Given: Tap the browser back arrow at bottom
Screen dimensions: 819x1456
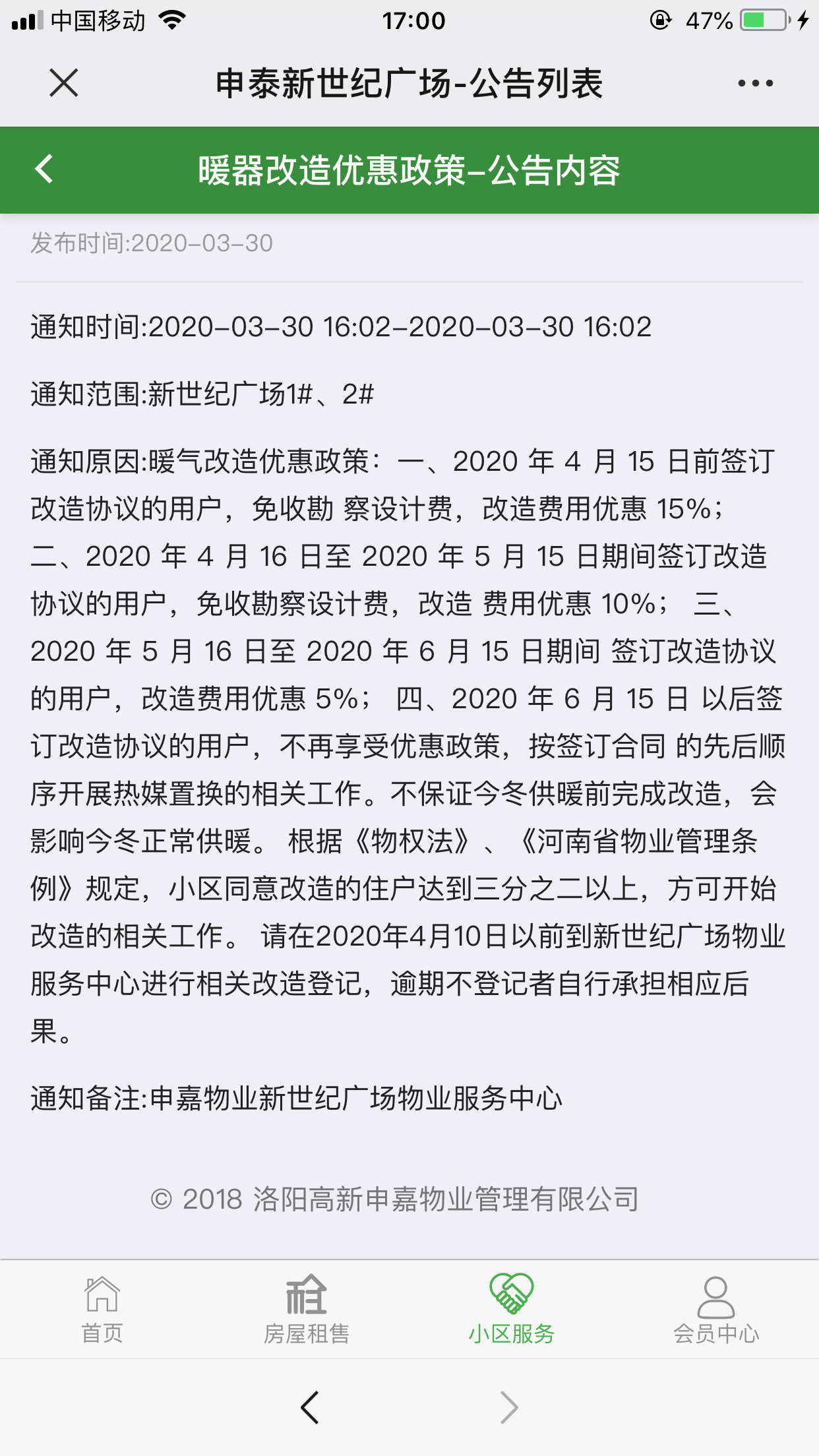Looking at the screenshot, I should (x=309, y=1407).
